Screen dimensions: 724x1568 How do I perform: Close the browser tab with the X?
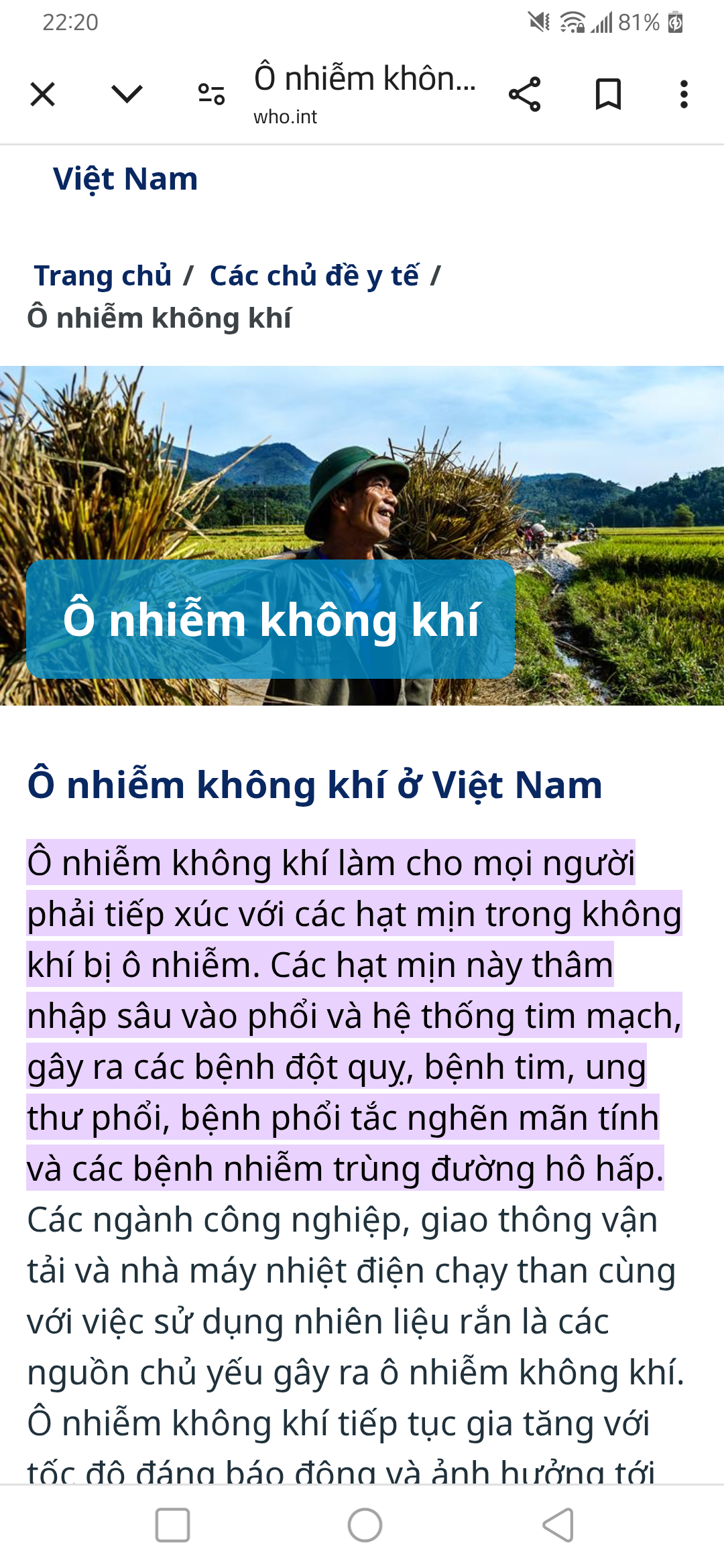(x=43, y=94)
